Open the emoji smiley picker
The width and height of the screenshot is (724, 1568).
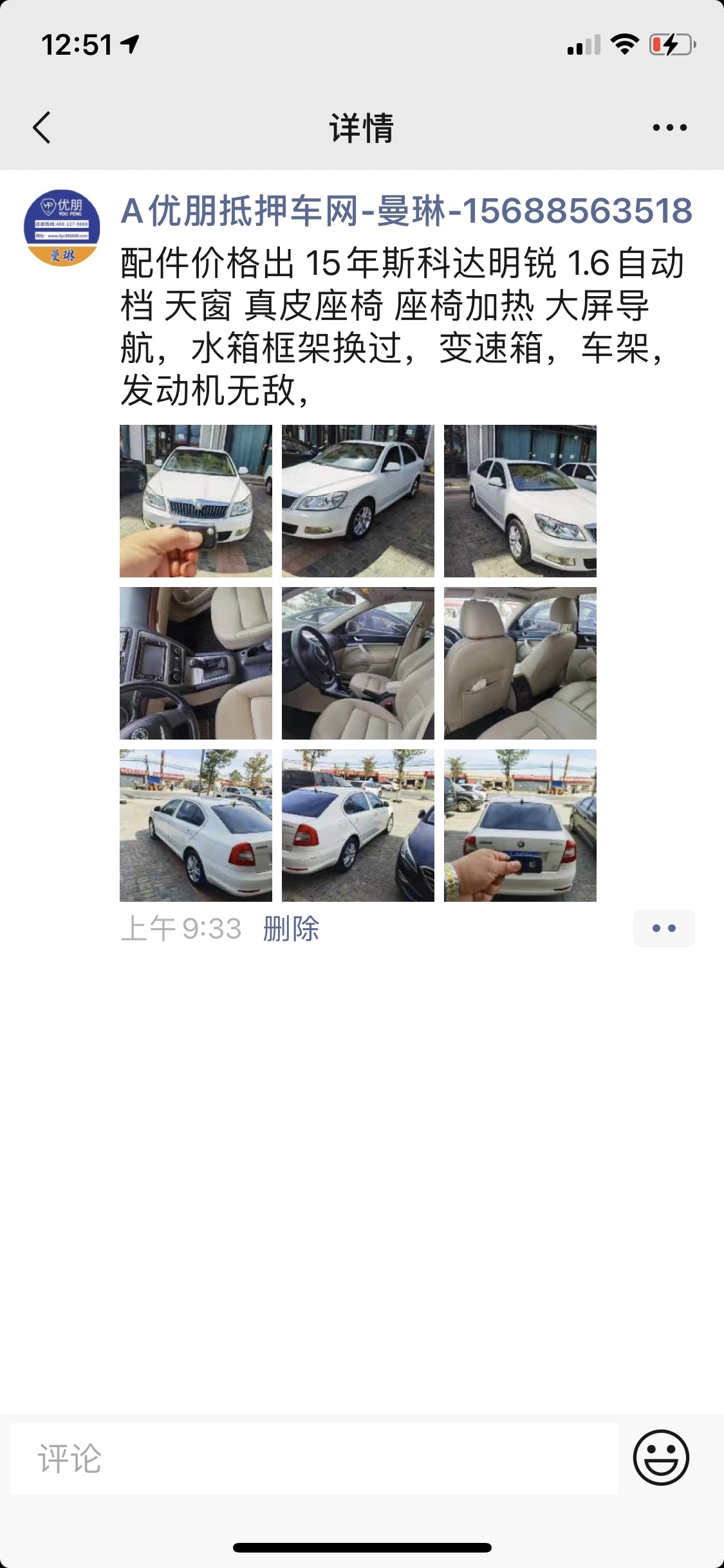[661, 1458]
